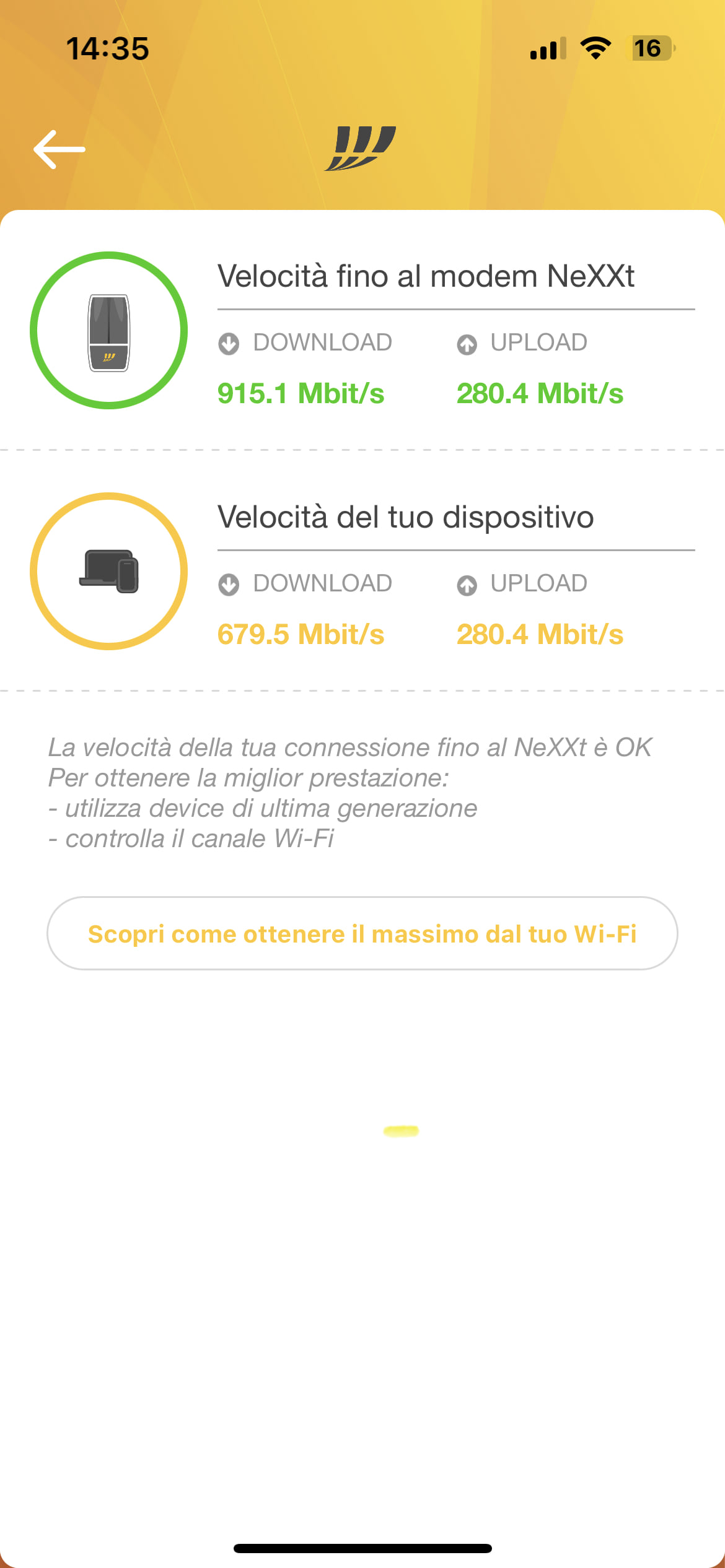Tap the 915.1 Mbit/s download result
Screen dimensions: 725x1568
click(x=301, y=393)
